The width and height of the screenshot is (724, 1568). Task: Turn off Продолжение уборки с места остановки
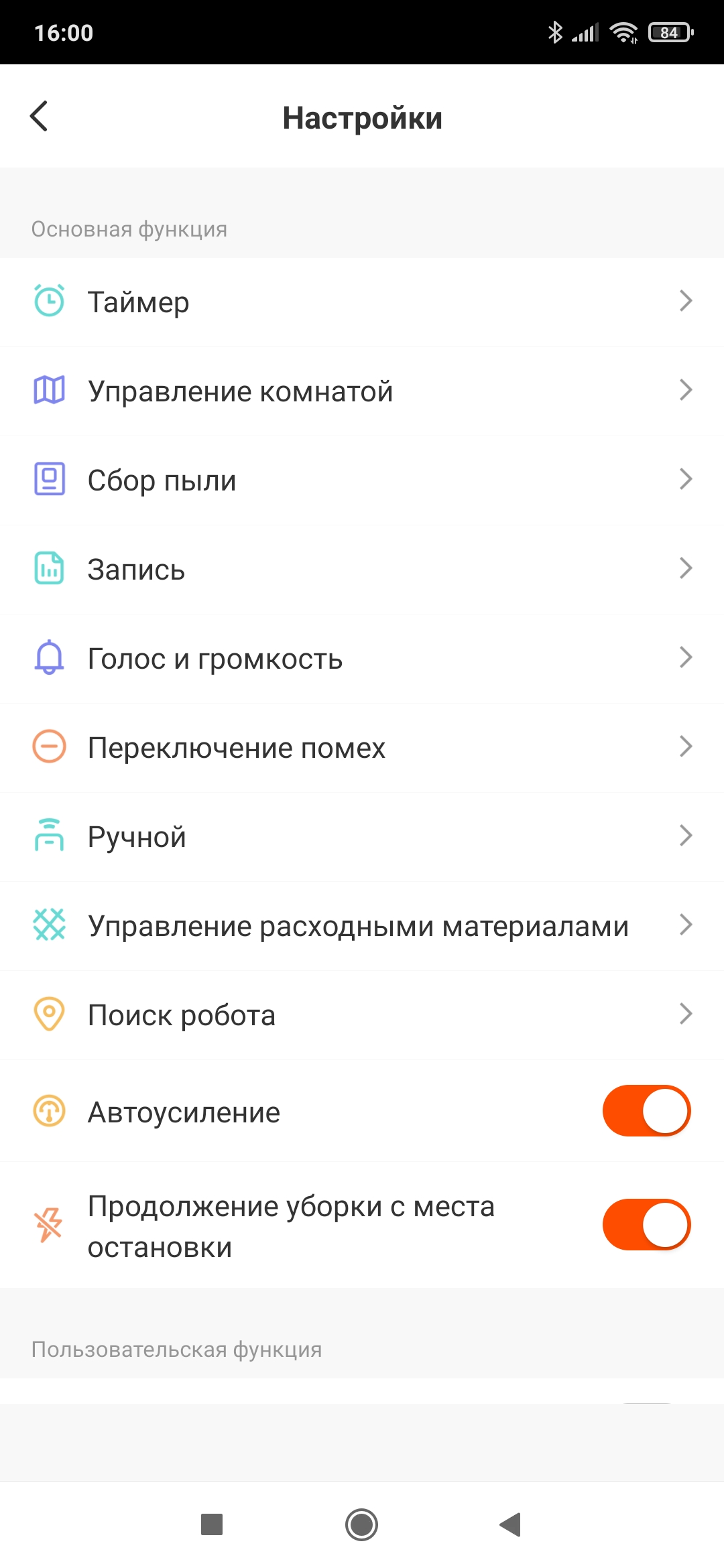click(x=646, y=1225)
